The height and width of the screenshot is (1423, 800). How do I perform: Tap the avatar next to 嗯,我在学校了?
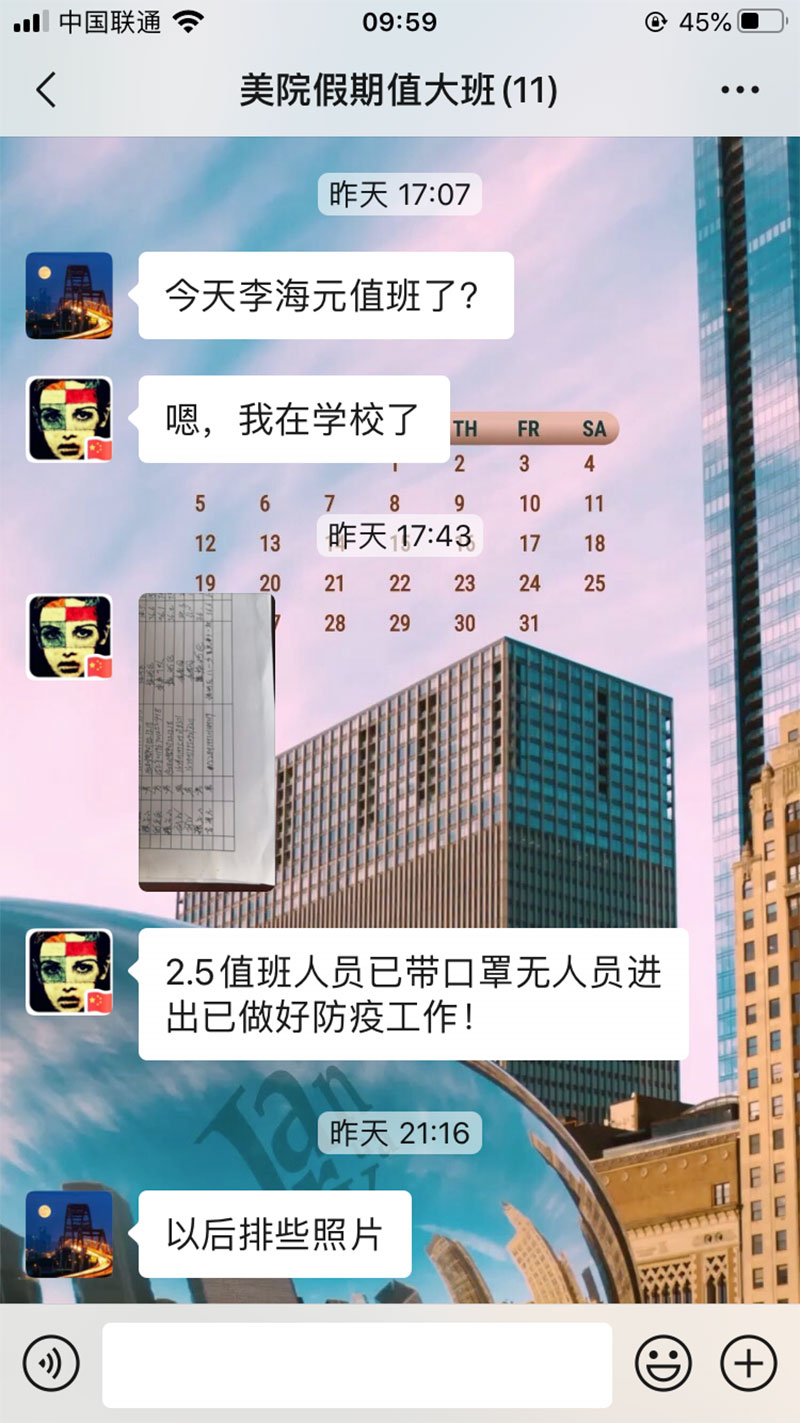click(69, 419)
